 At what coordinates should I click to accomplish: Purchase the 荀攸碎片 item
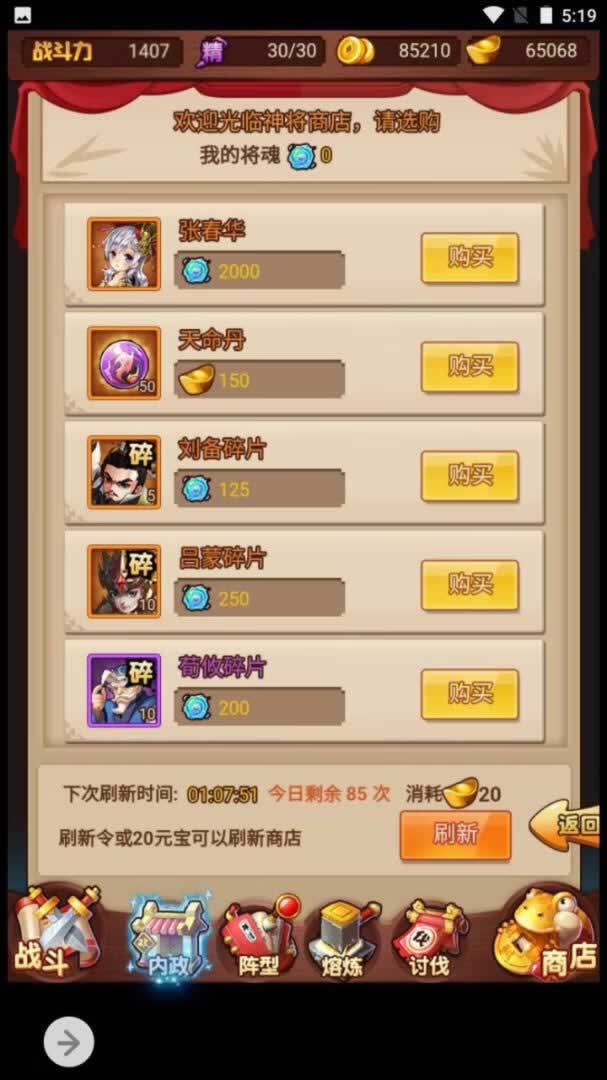point(469,694)
